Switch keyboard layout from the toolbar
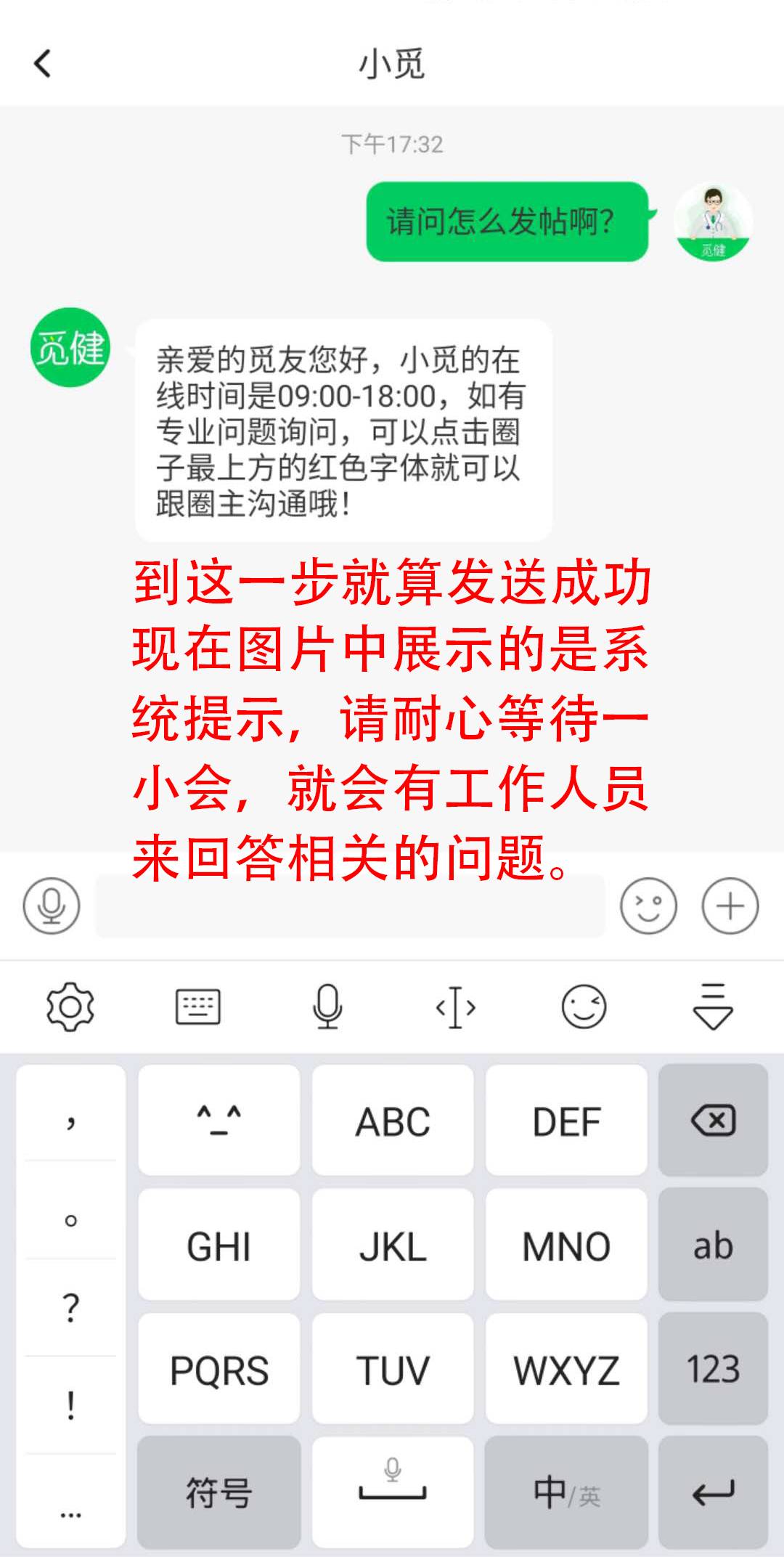Viewport: 784px width, 1557px height. 198,1007
